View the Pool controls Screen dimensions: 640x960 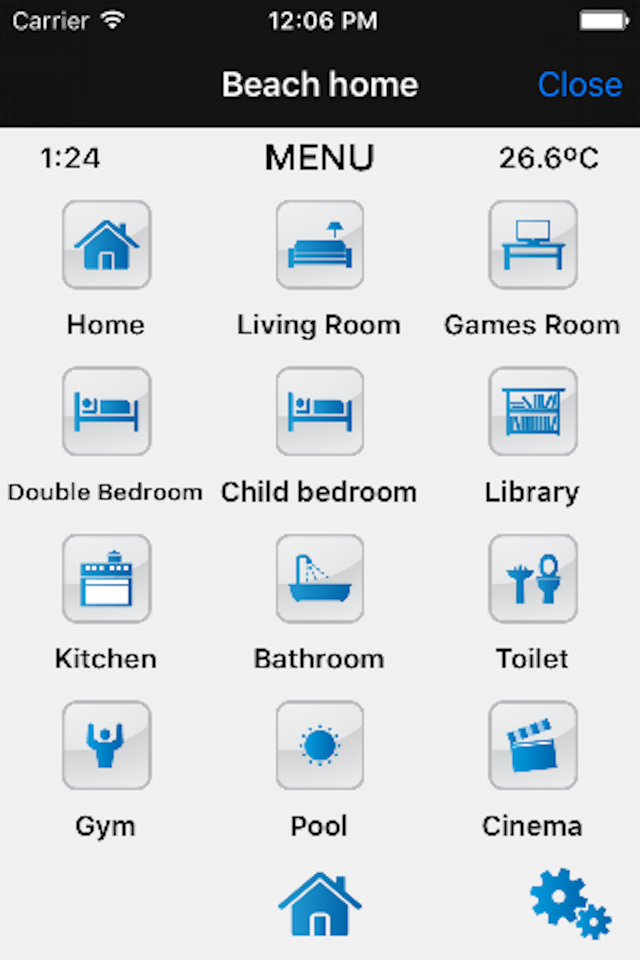point(320,746)
